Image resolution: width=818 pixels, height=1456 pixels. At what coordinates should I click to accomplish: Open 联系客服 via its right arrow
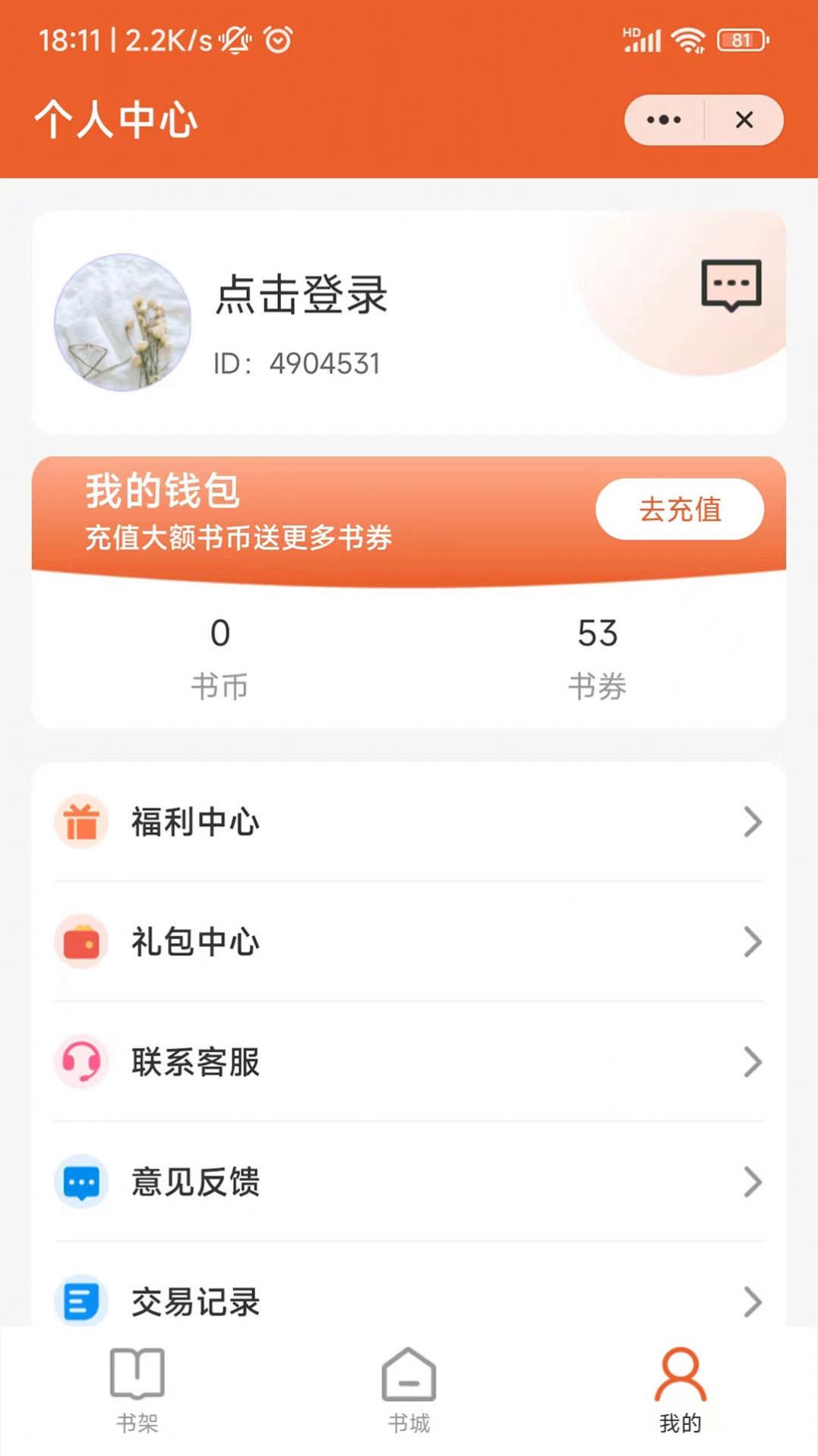[752, 1062]
